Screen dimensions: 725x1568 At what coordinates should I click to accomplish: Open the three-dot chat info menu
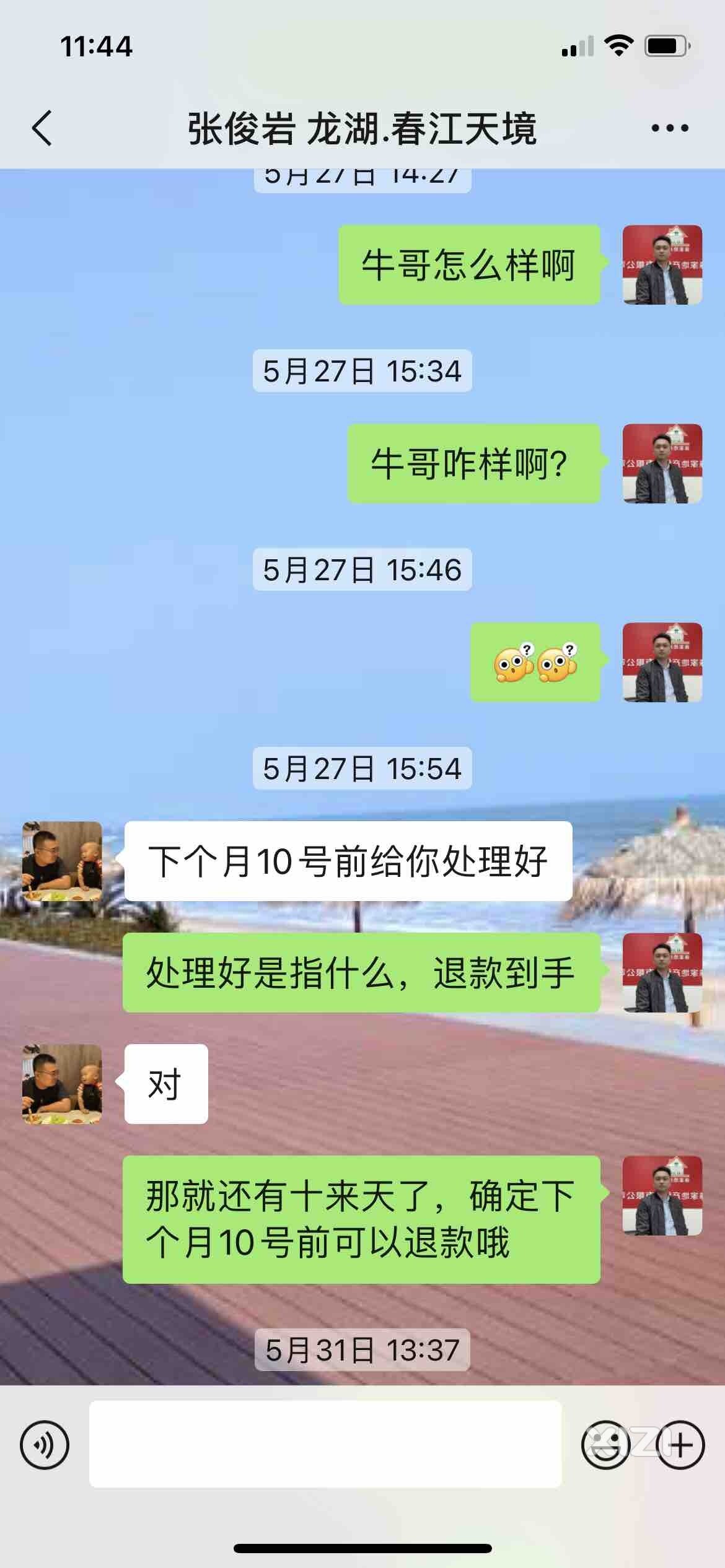point(670,128)
